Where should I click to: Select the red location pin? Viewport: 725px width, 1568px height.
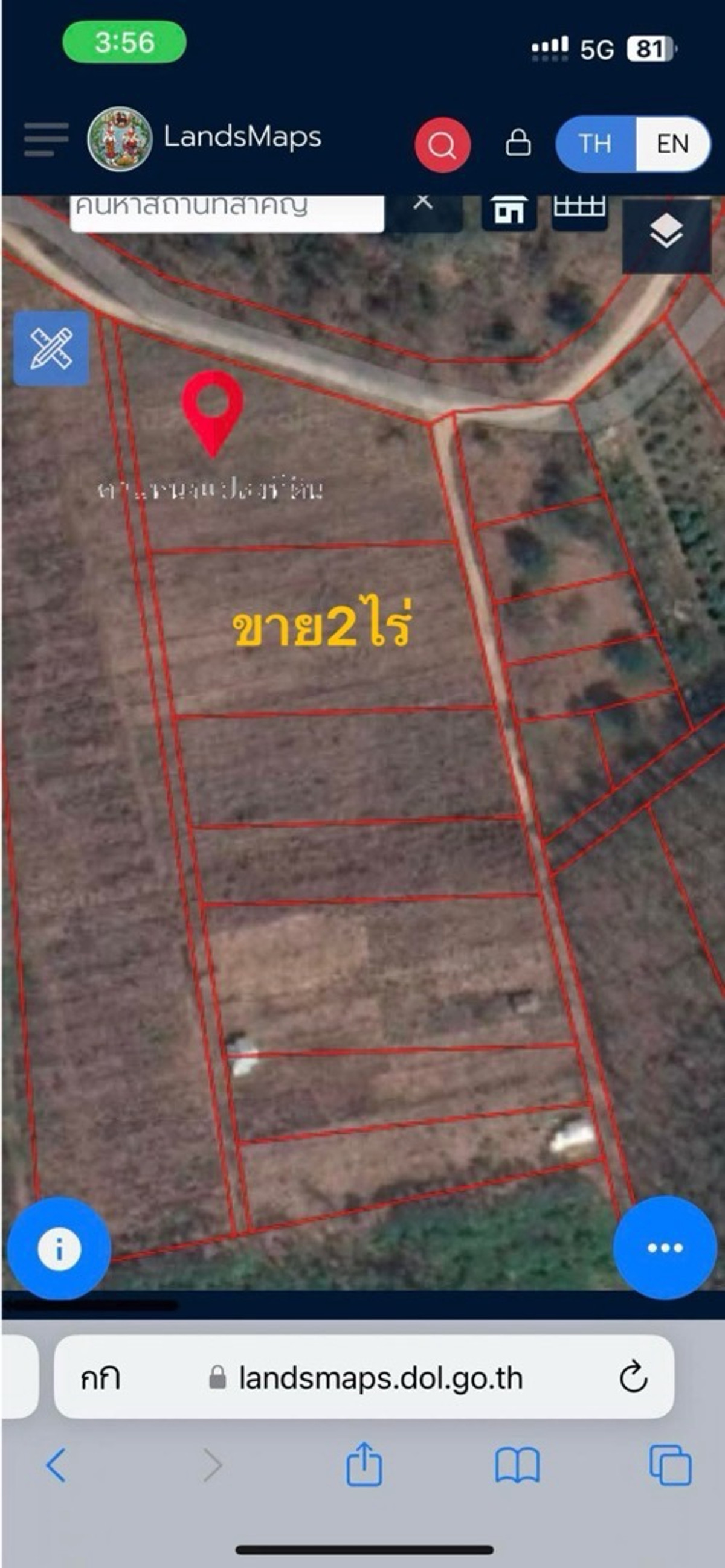click(x=212, y=408)
